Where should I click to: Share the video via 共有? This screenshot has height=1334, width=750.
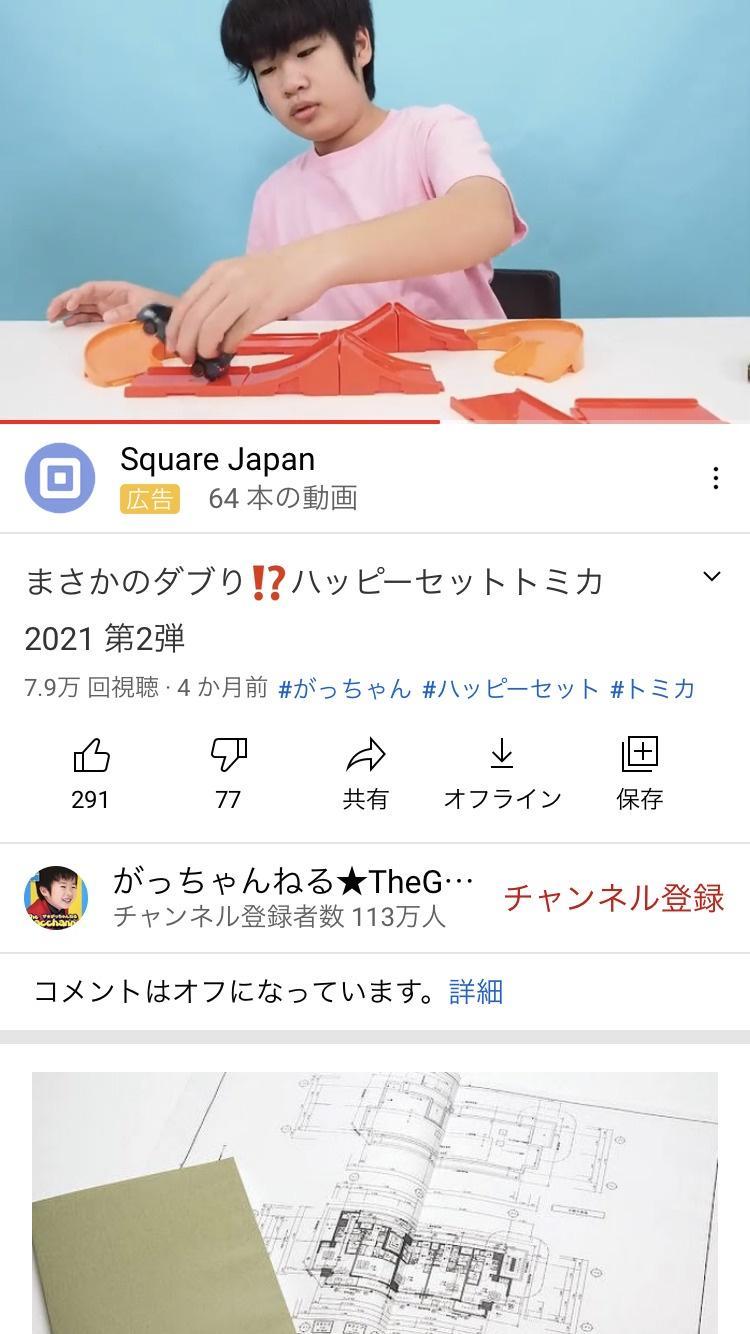pyautogui.click(x=365, y=771)
